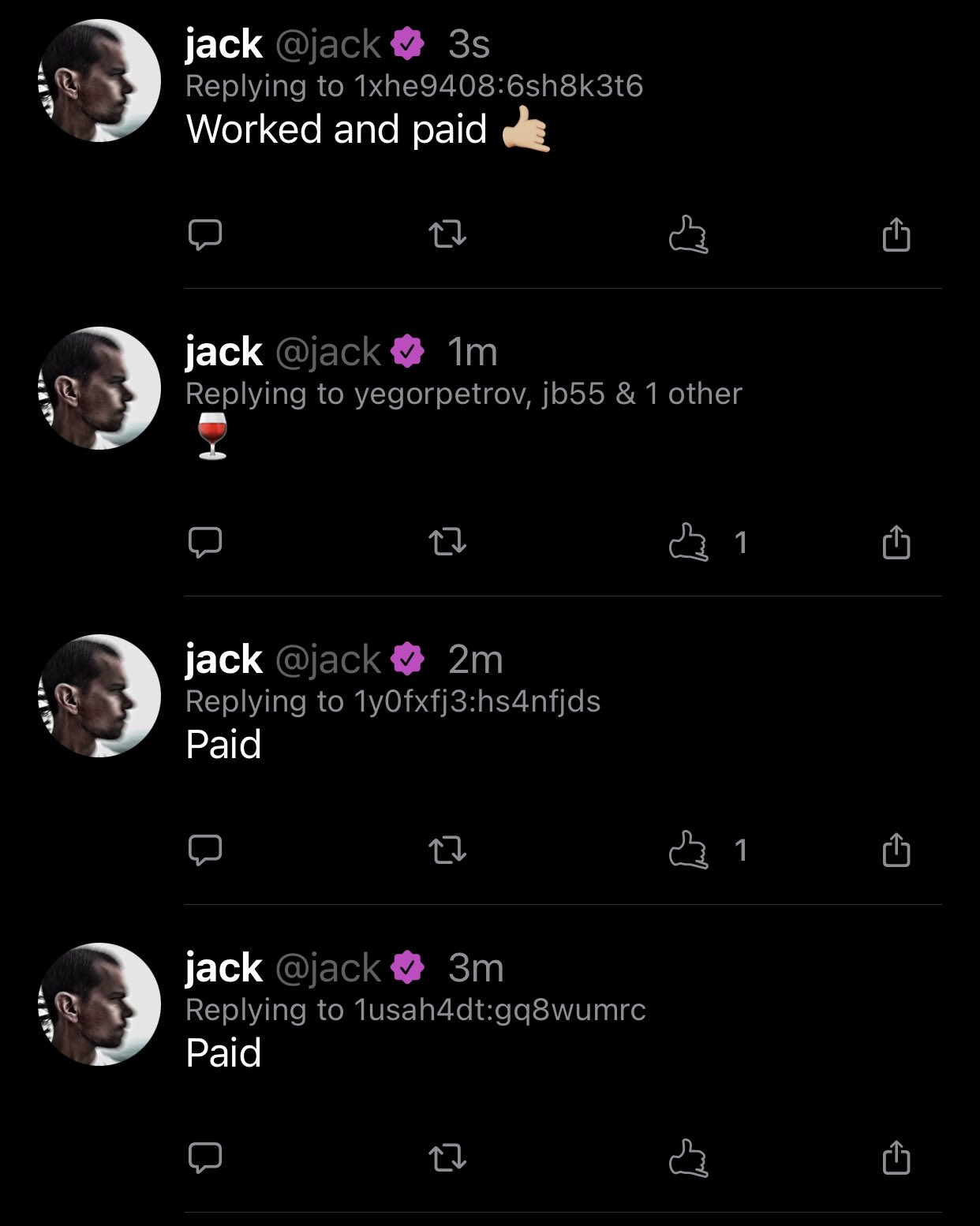Reply to the wine glass emoji post
980x1226 pixels.
point(205,542)
